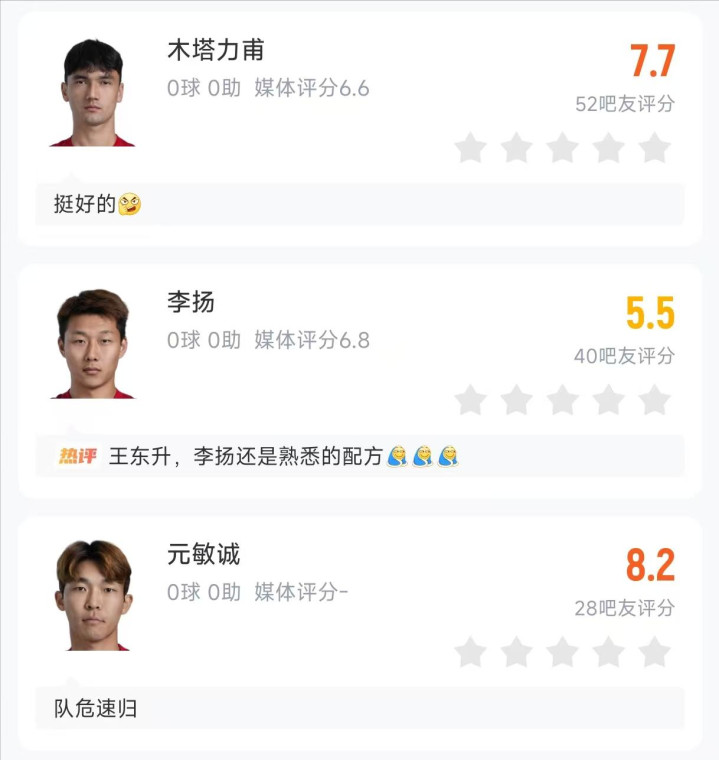The width and height of the screenshot is (719, 760).
Task: Give 元敏诚 a two-star rating
Action: (x=516, y=652)
